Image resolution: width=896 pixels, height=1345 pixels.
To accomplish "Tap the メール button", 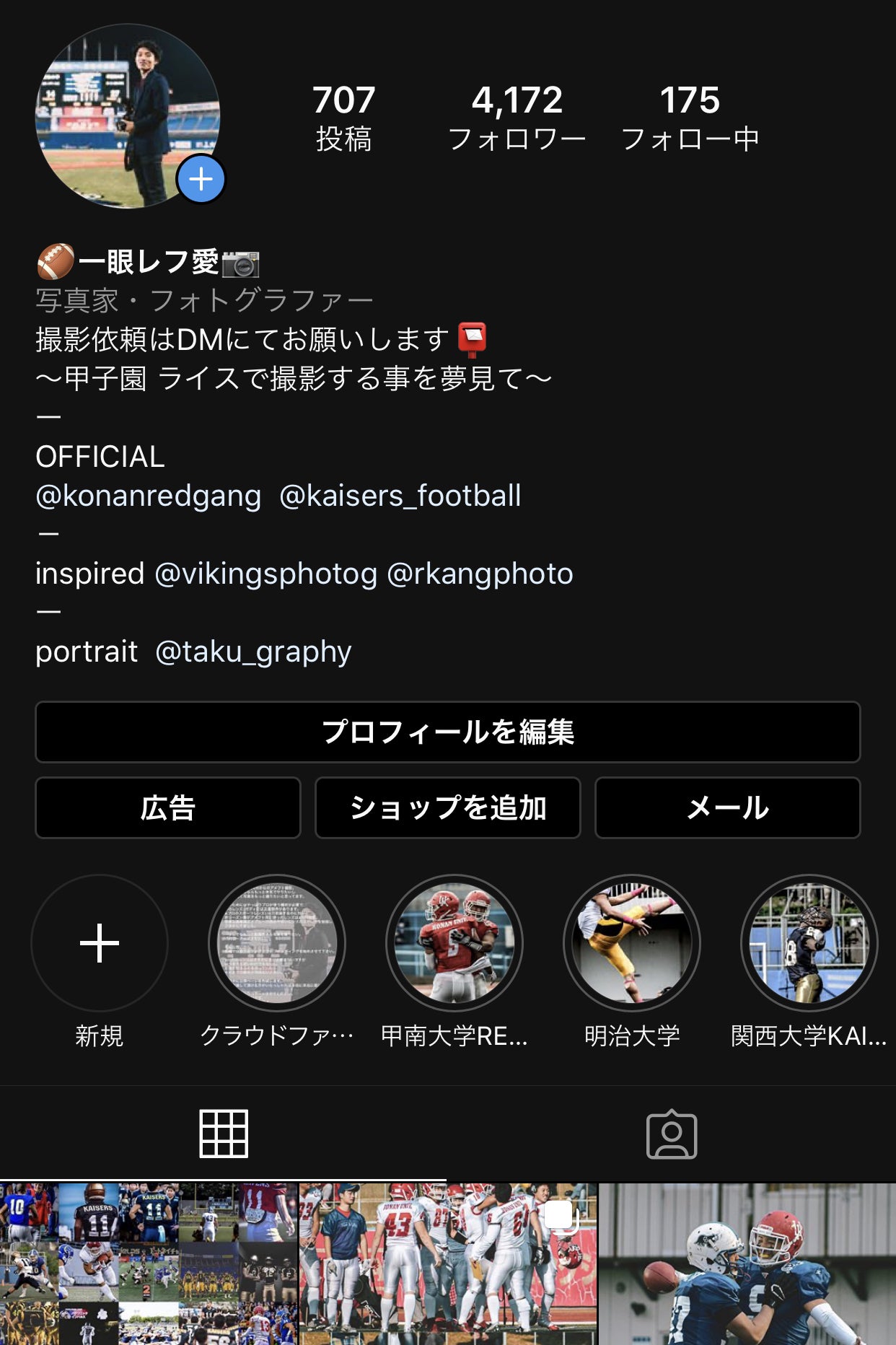I will (727, 807).
